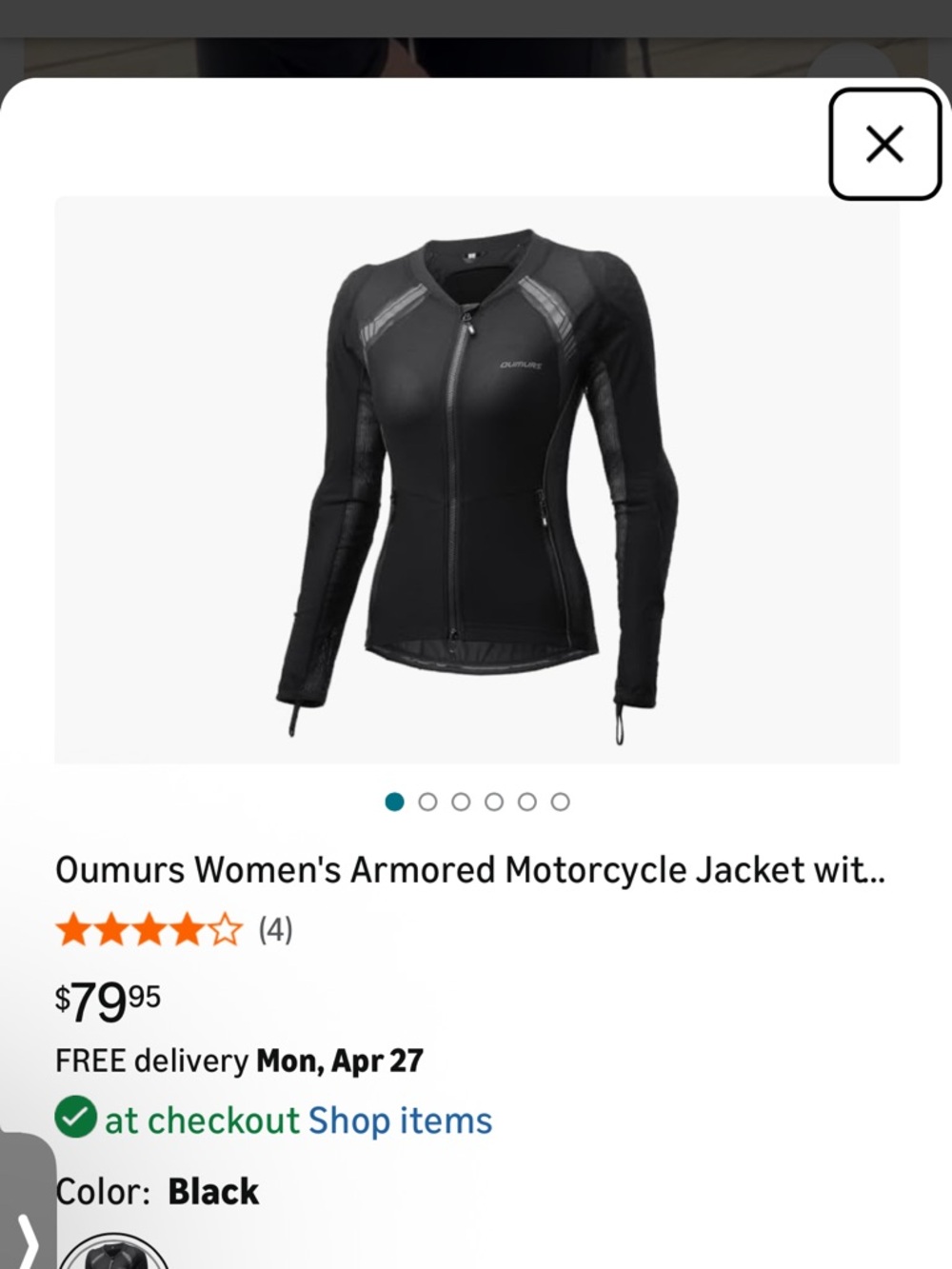The width and height of the screenshot is (952, 1269).
Task: Open the Shop items link
Action: [x=399, y=1120]
